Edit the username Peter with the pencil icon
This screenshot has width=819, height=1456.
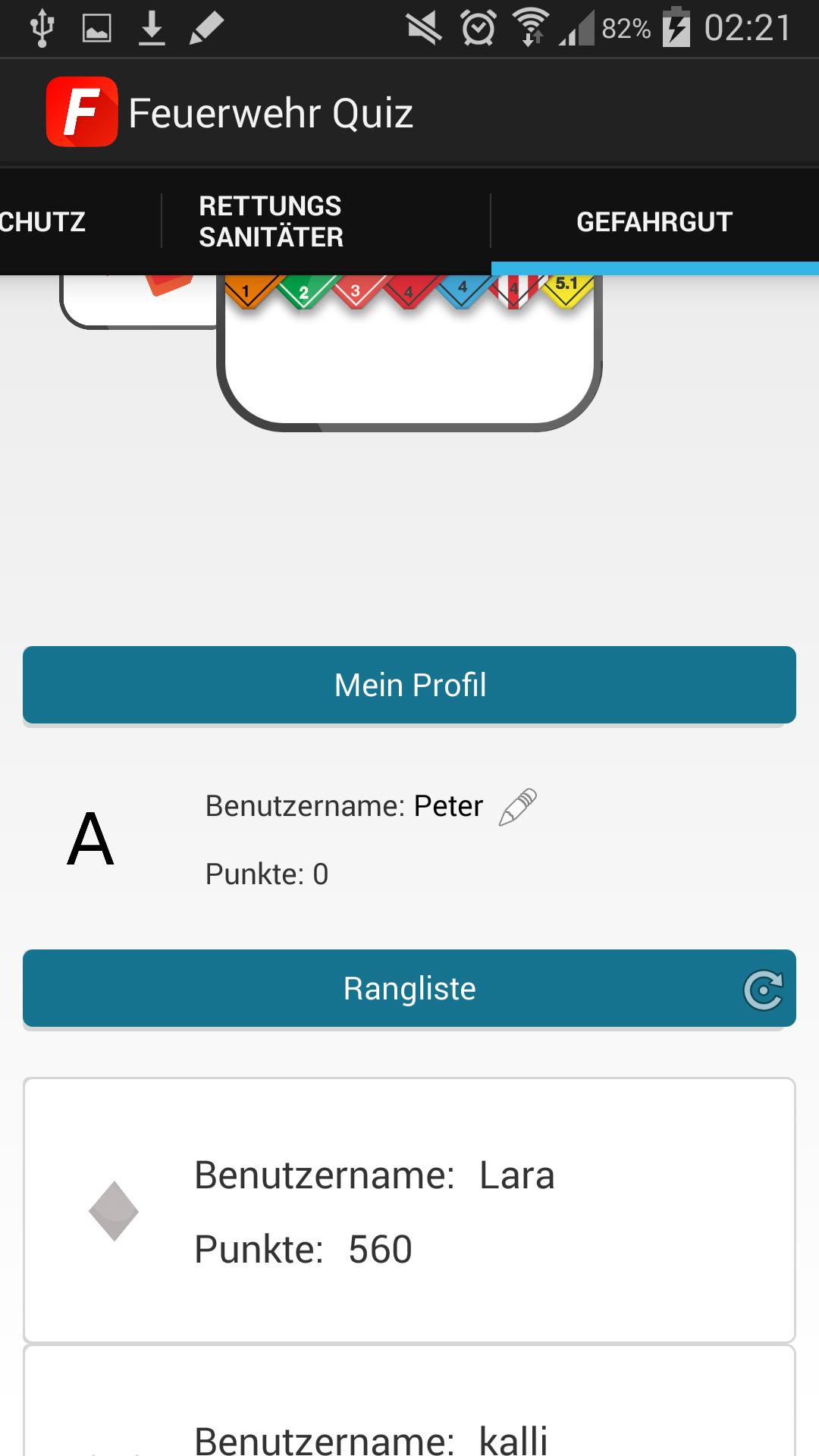coord(518,807)
